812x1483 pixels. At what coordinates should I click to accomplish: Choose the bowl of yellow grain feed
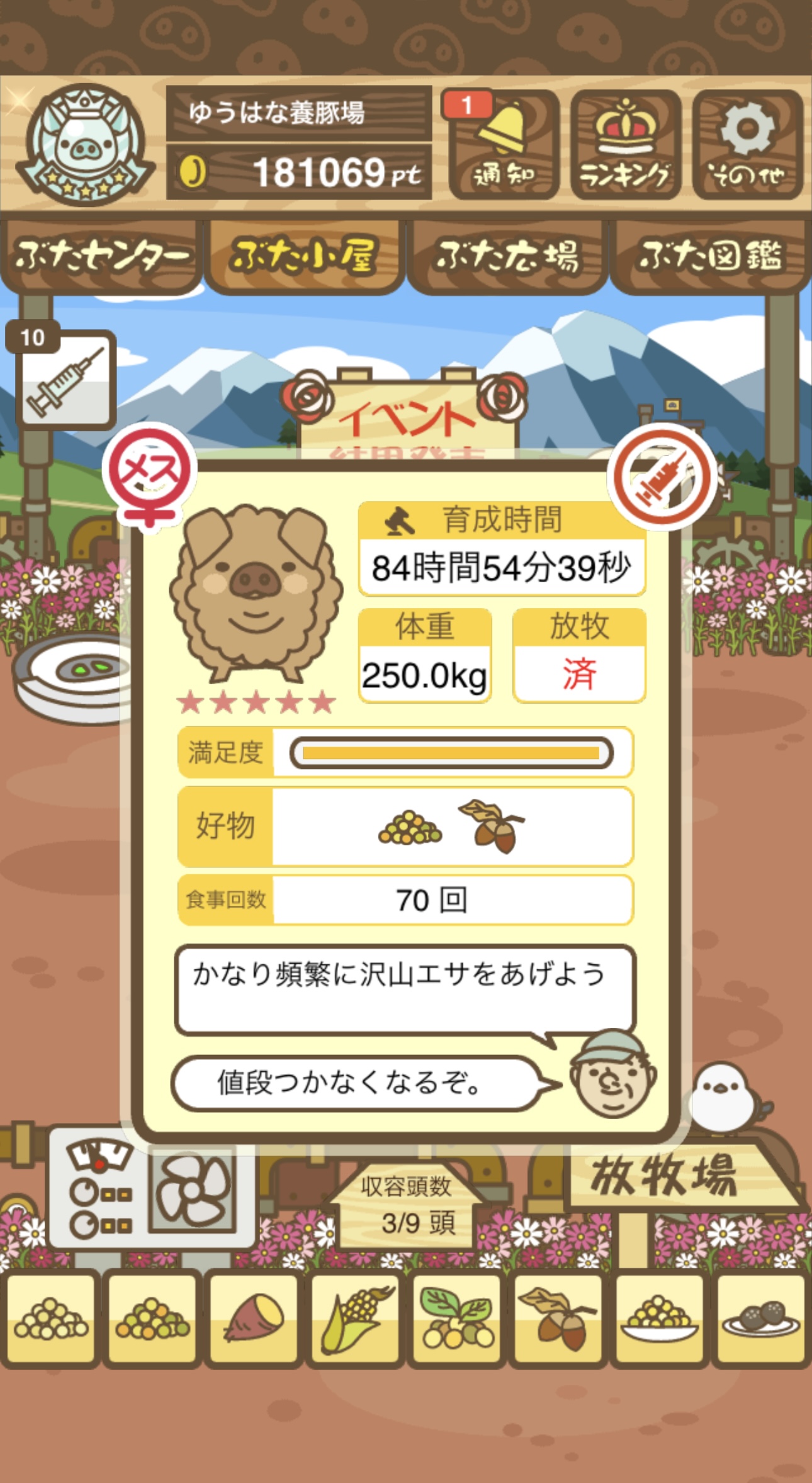tap(659, 1318)
